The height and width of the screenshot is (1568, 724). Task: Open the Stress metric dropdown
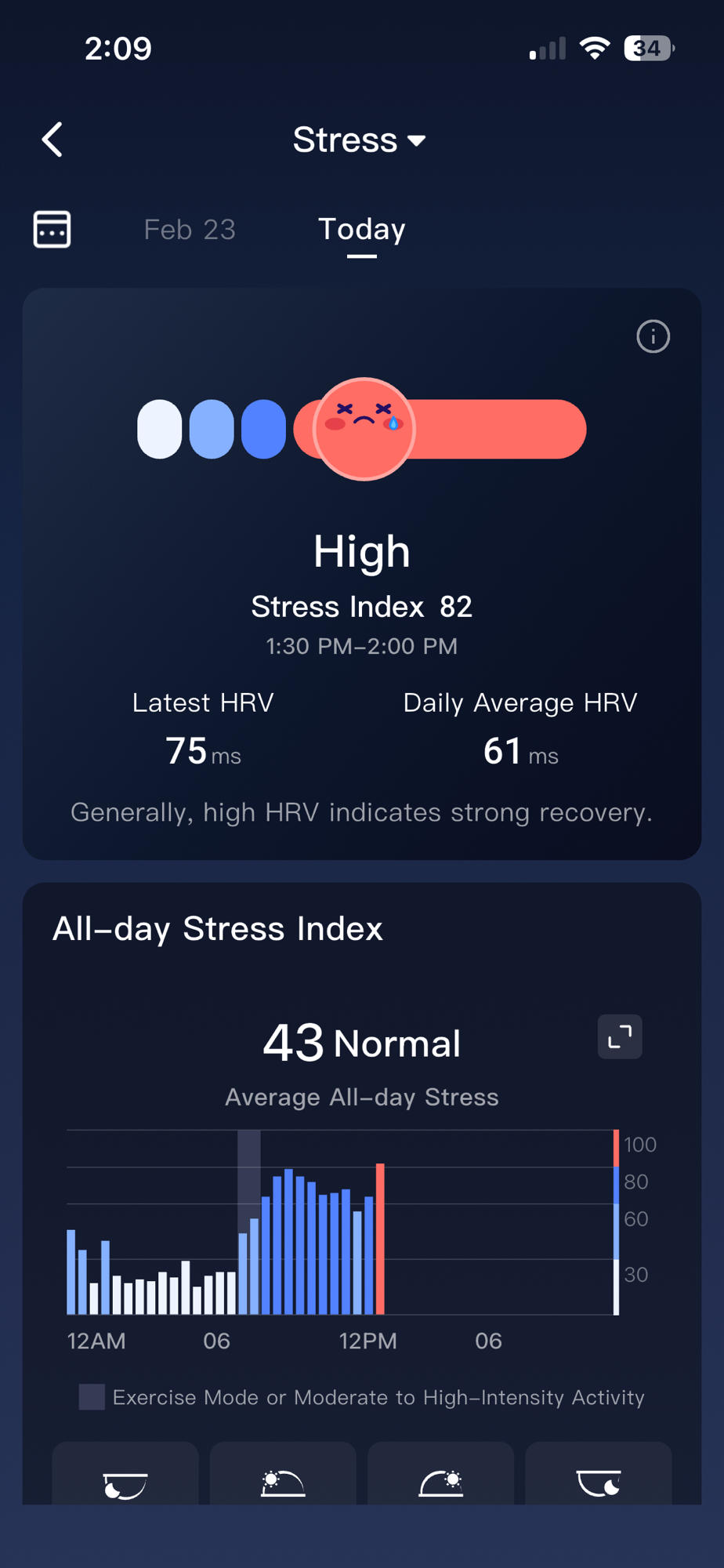360,140
